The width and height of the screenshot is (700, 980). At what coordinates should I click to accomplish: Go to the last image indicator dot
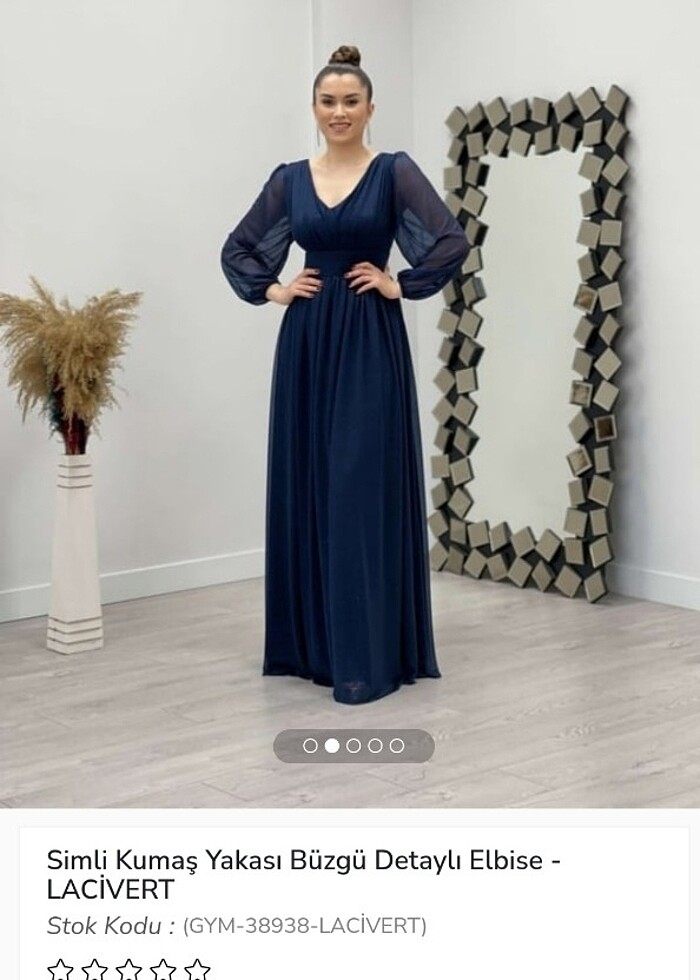tap(397, 745)
